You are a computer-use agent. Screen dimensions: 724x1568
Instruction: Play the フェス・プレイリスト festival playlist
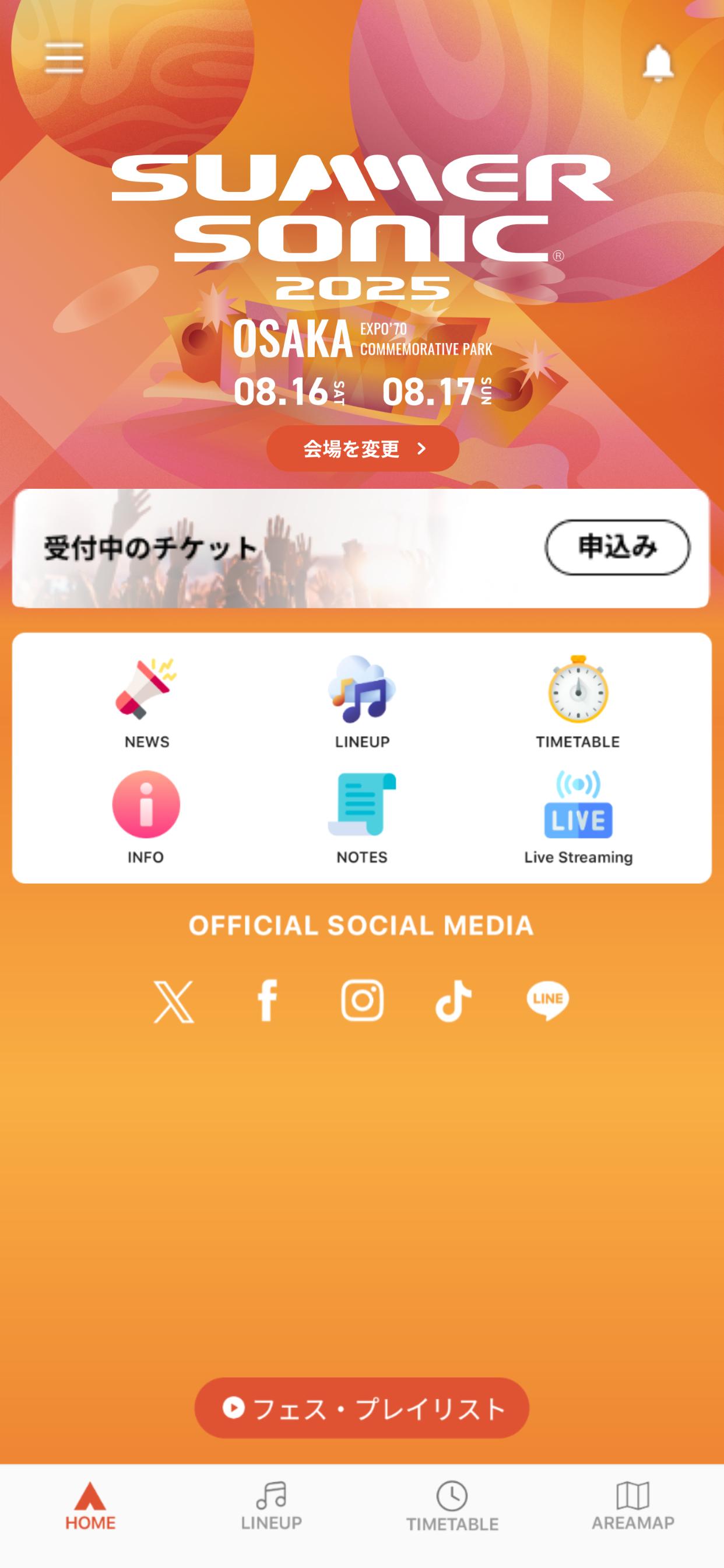pyautogui.click(x=362, y=1408)
